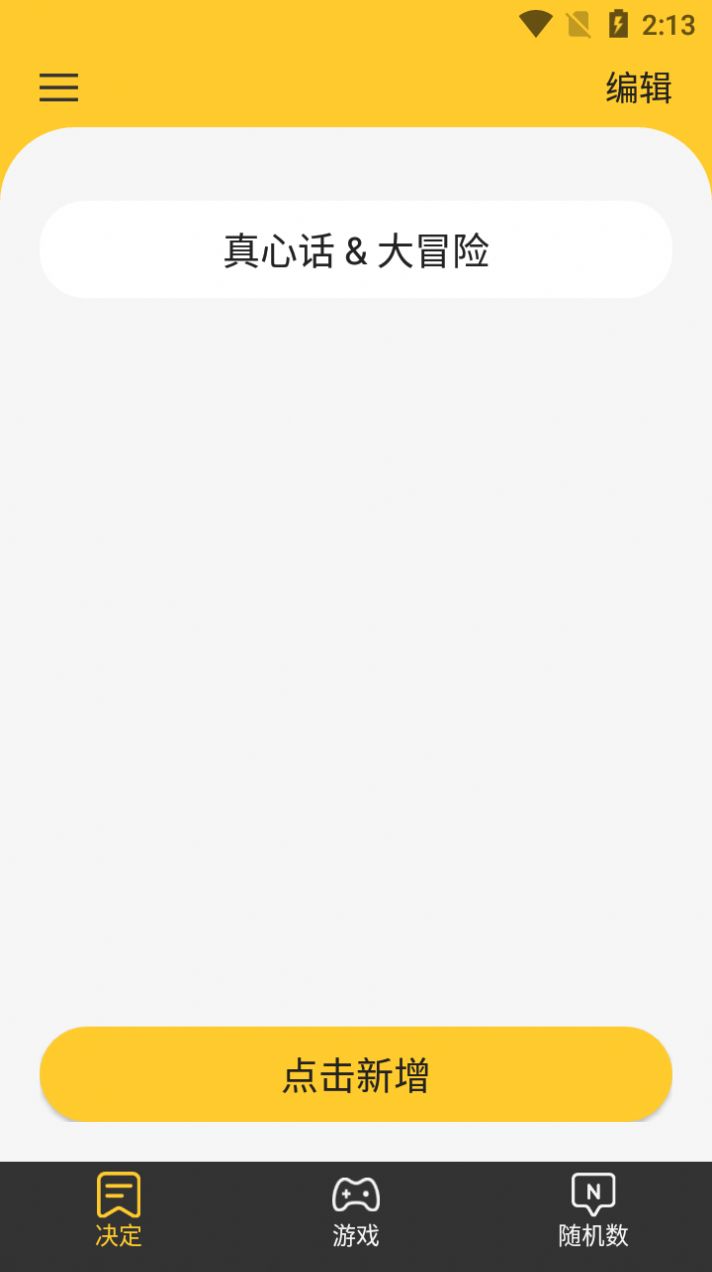Tap 编辑 to edit the list

(638, 88)
